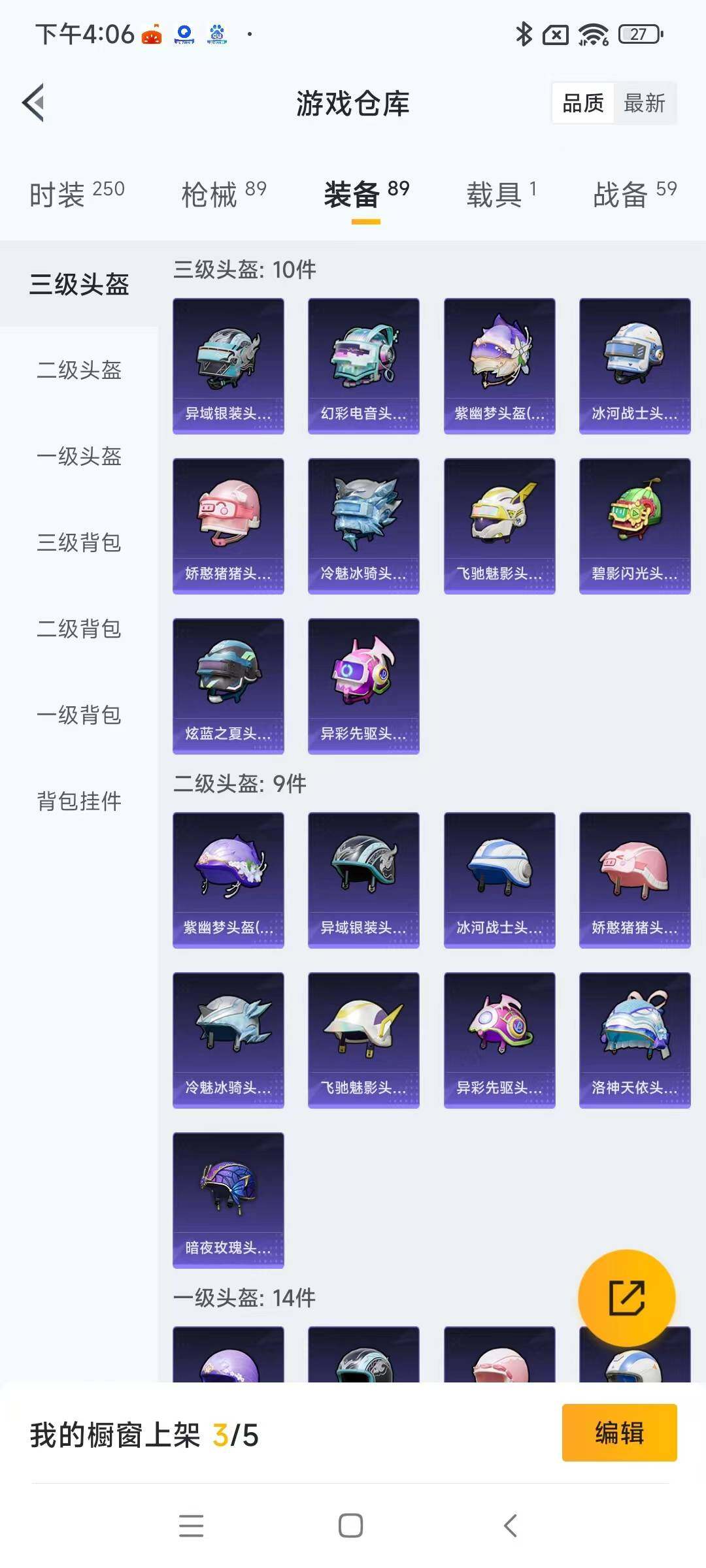The width and height of the screenshot is (706, 1568).
Task: Select 一级背包 in the sidebar
Action: [79, 715]
